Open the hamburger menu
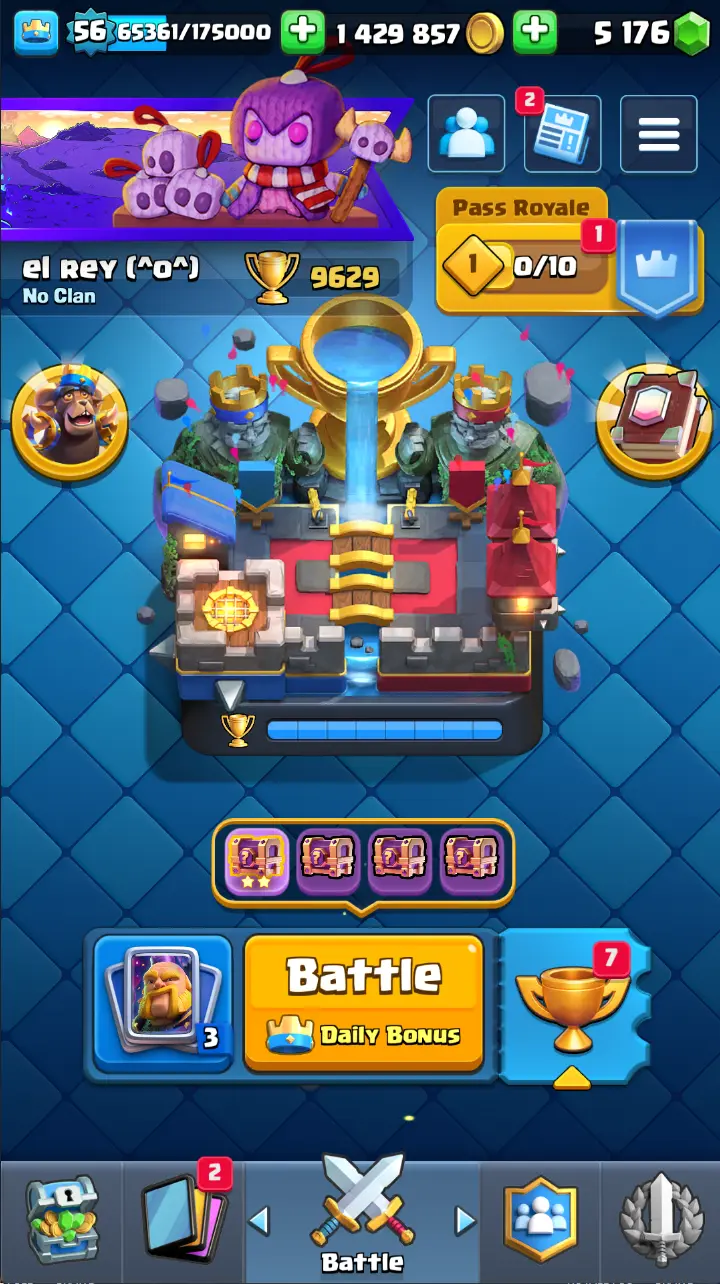 [659, 135]
